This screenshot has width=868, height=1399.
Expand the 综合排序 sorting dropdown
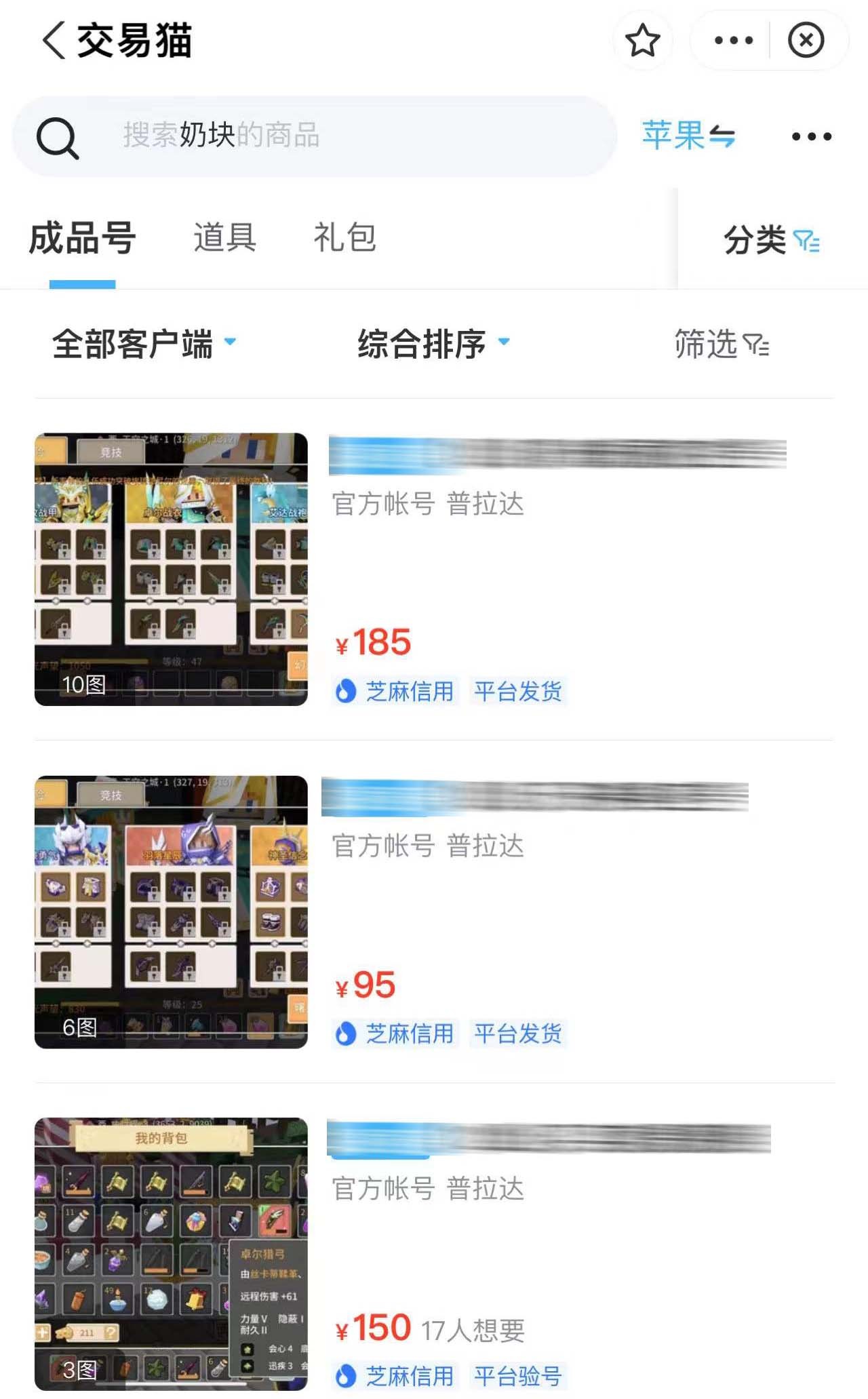[433, 344]
